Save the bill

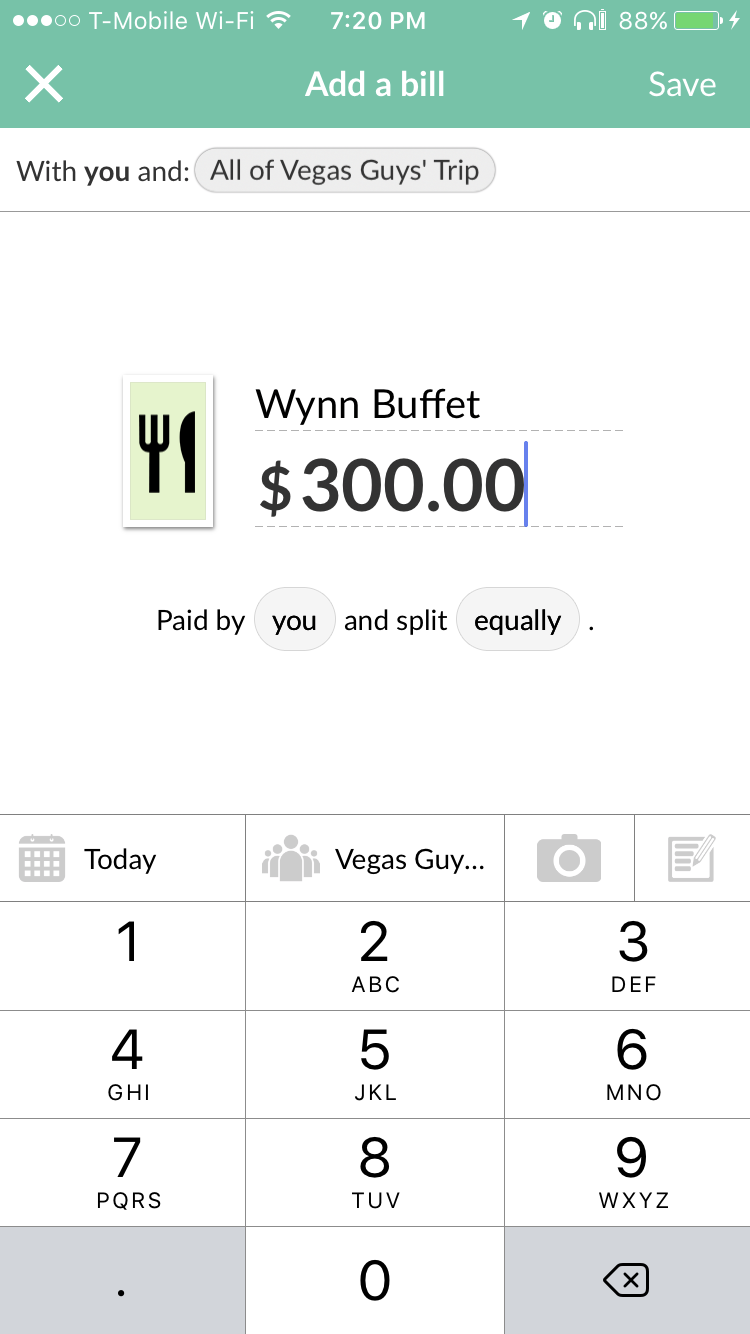click(x=681, y=85)
